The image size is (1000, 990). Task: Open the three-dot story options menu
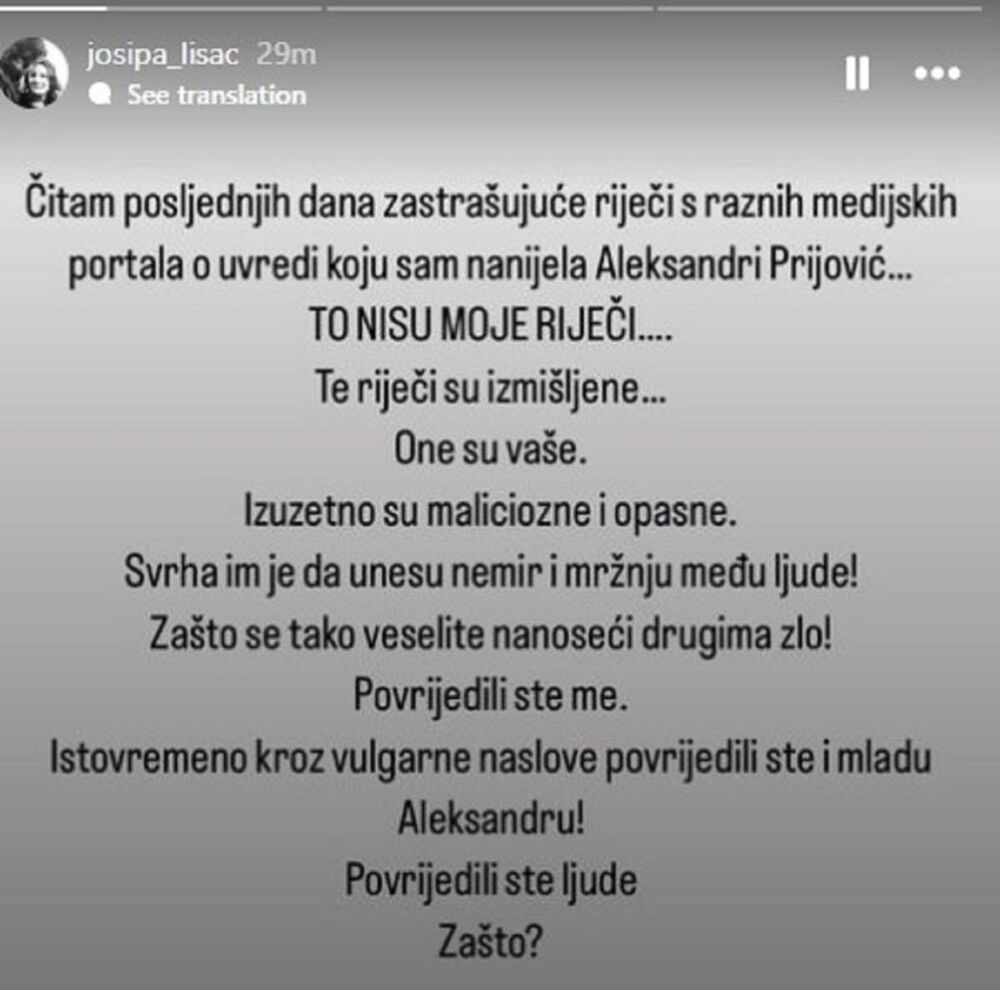click(x=937, y=74)
